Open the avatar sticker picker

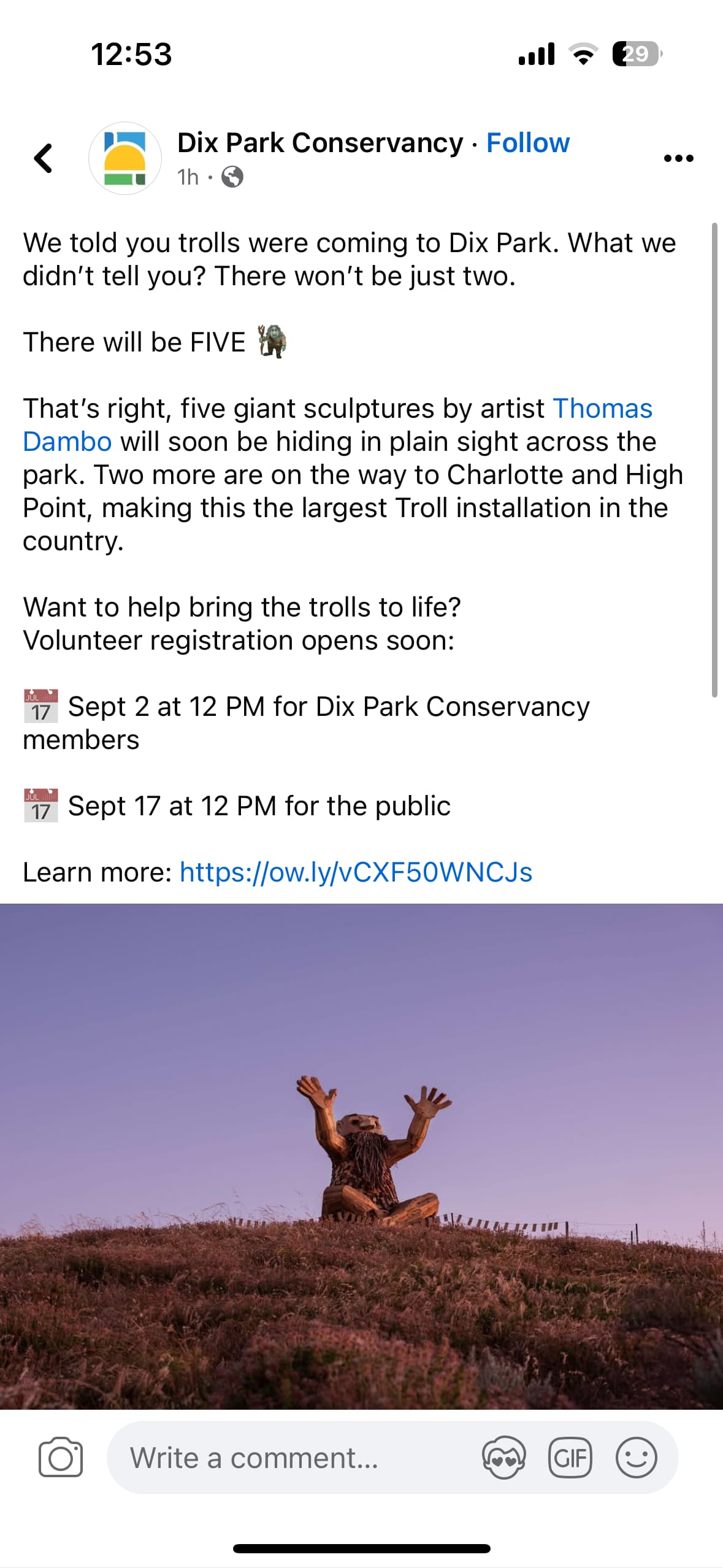pyautogui.click(x=503, y=1458)
